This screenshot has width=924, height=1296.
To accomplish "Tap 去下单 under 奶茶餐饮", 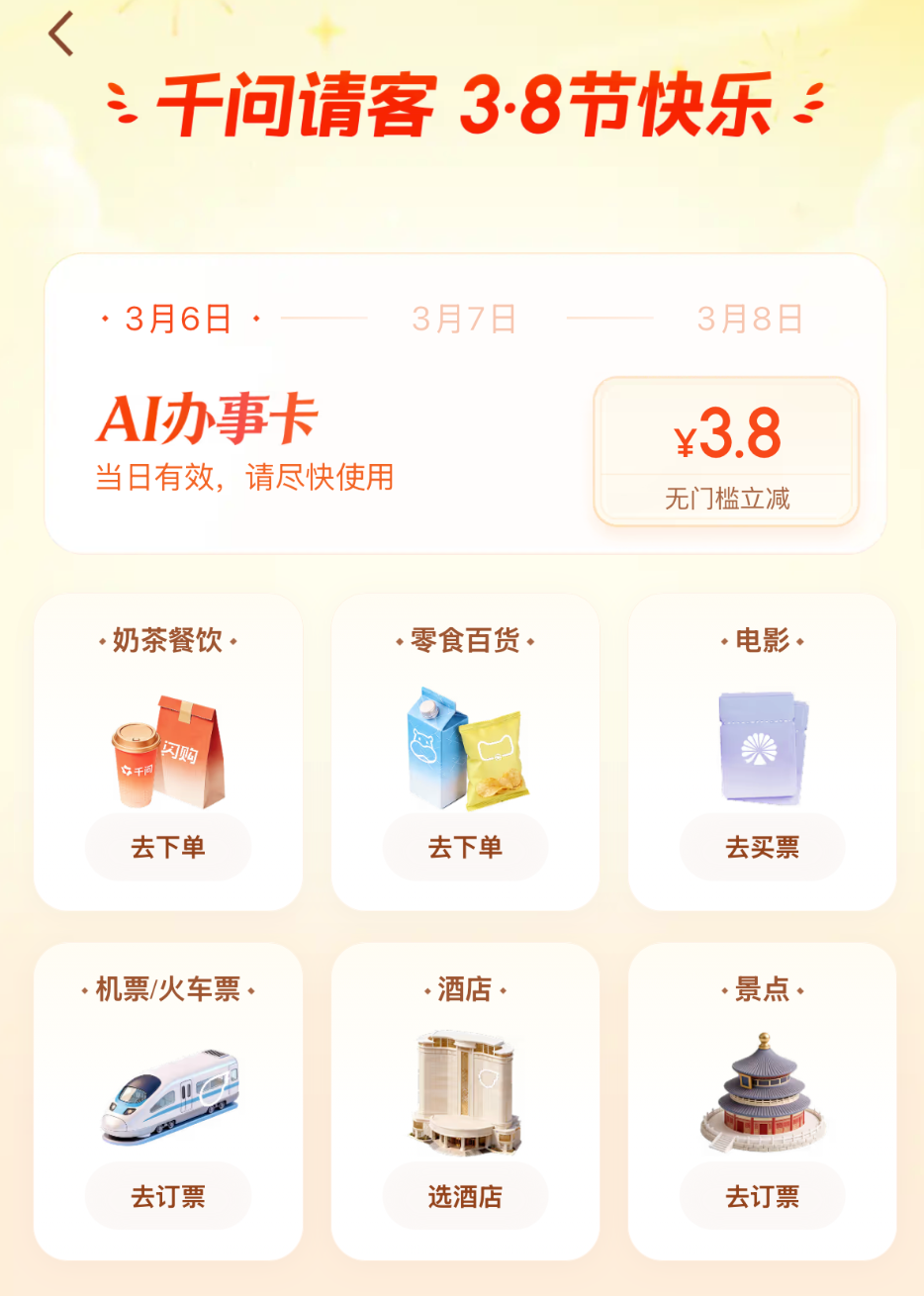I will (168, 847).
